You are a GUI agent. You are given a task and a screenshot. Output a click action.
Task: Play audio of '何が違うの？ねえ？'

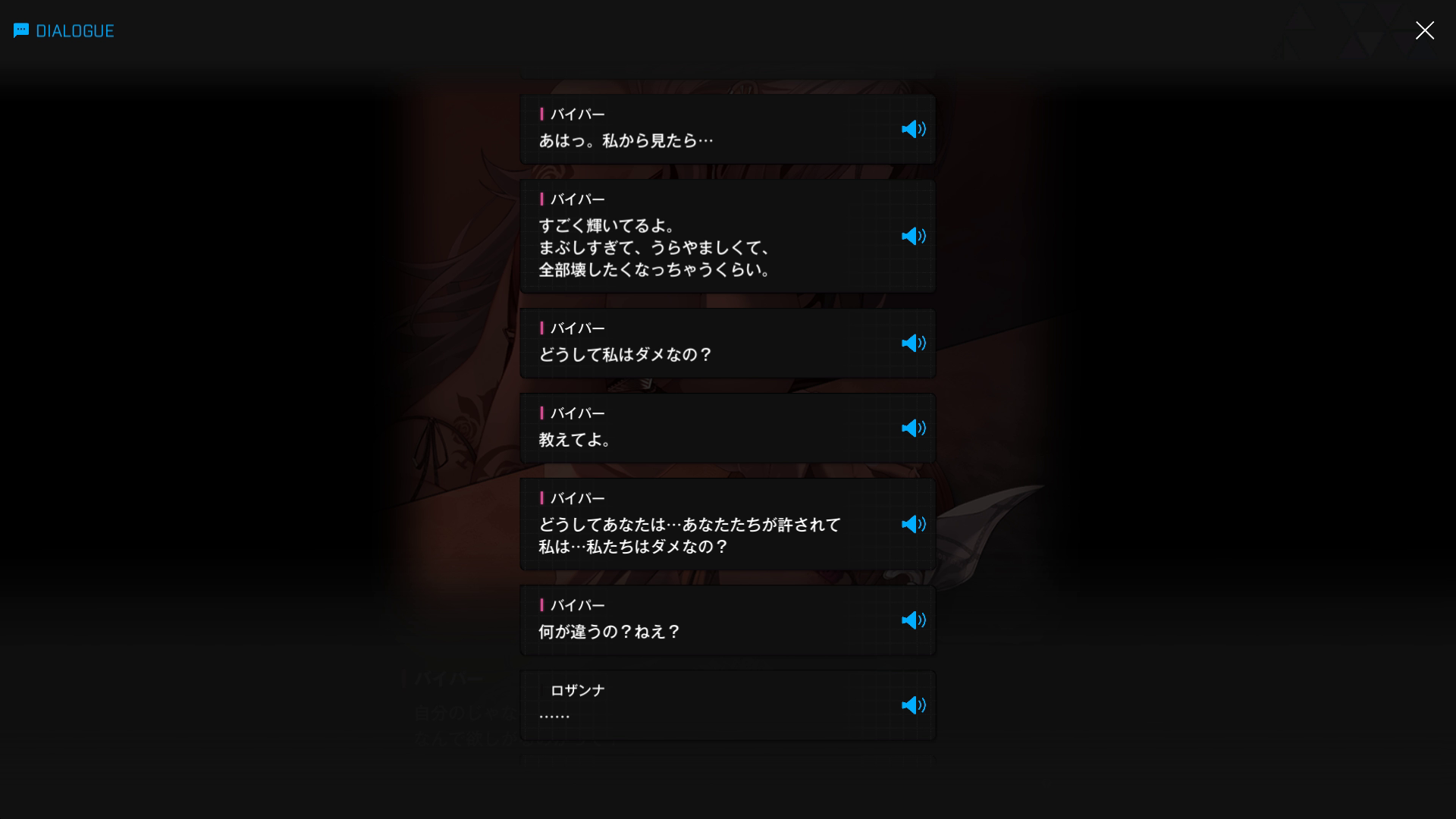click(x=913, y=620)
